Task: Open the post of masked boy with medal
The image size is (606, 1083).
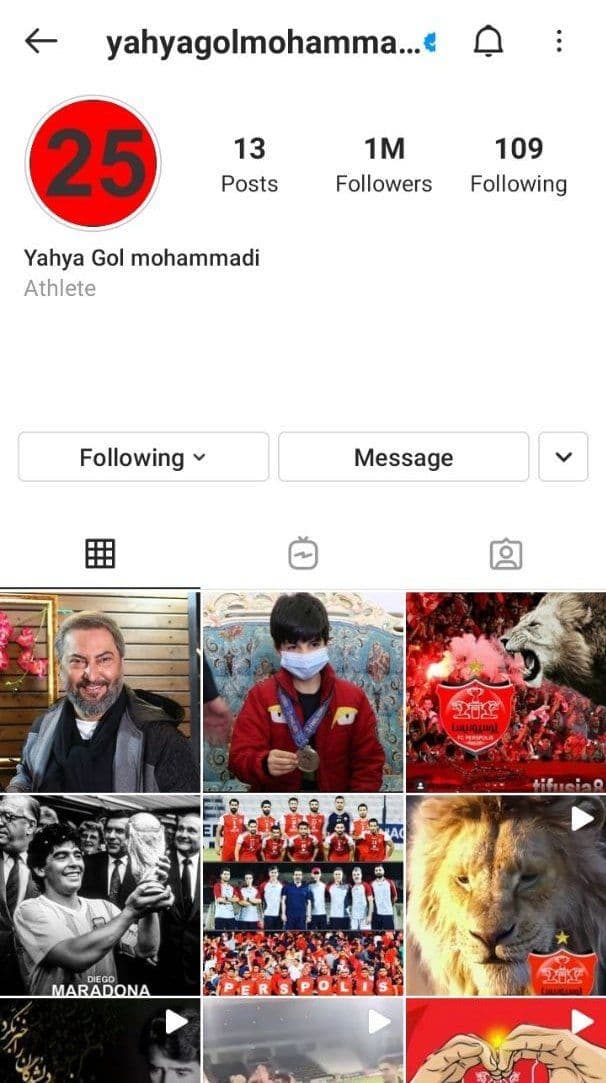Action: (303, 692)
